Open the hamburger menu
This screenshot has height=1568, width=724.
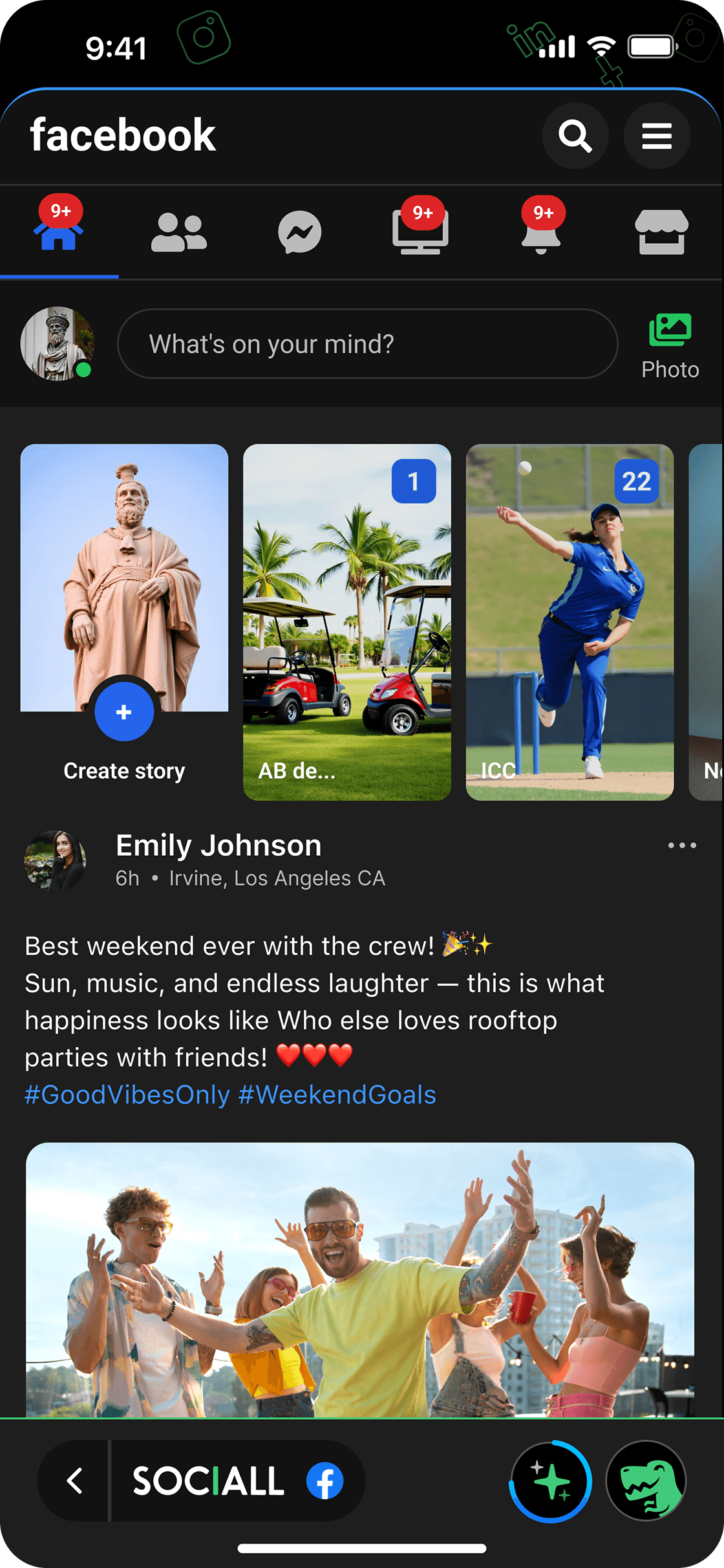click(x=656, y=136)
